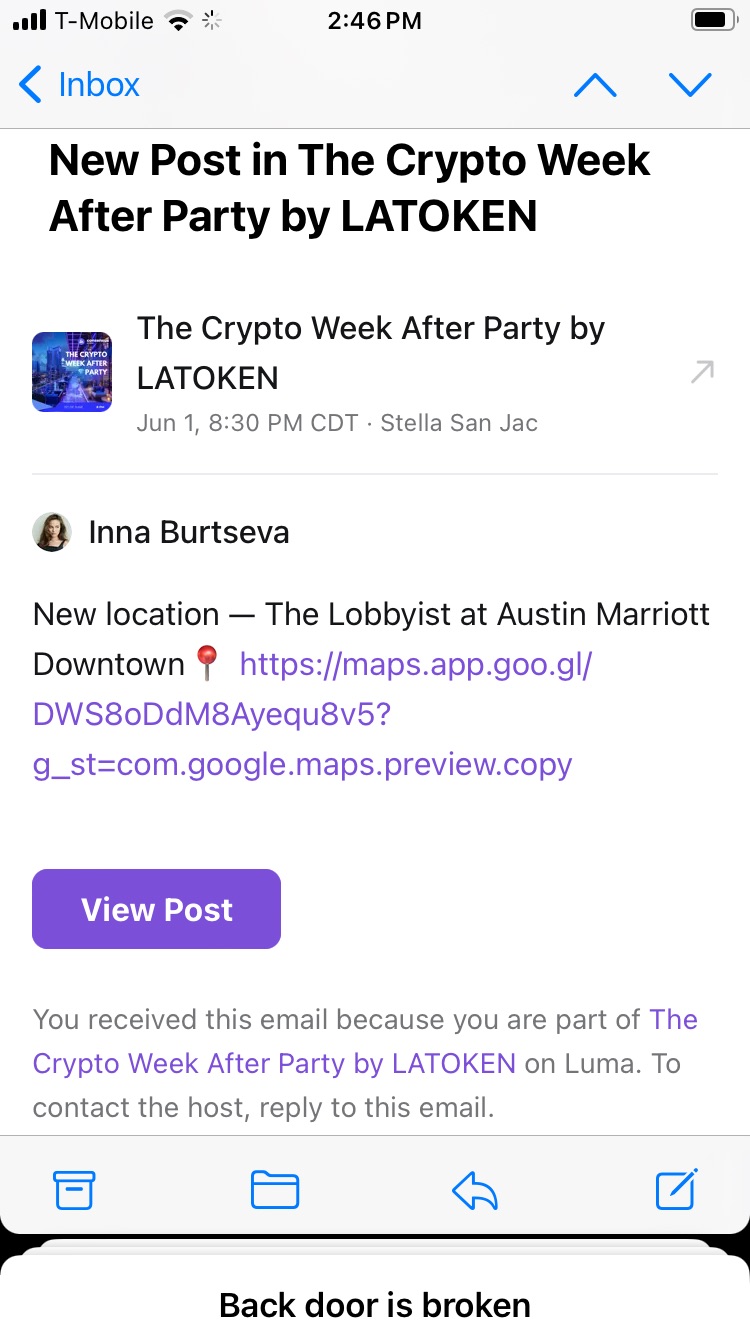750x1334 pixels.
Task: Open The Crypto Week After Party by LATOKEN link
Action: click(x=274, y=1062)
